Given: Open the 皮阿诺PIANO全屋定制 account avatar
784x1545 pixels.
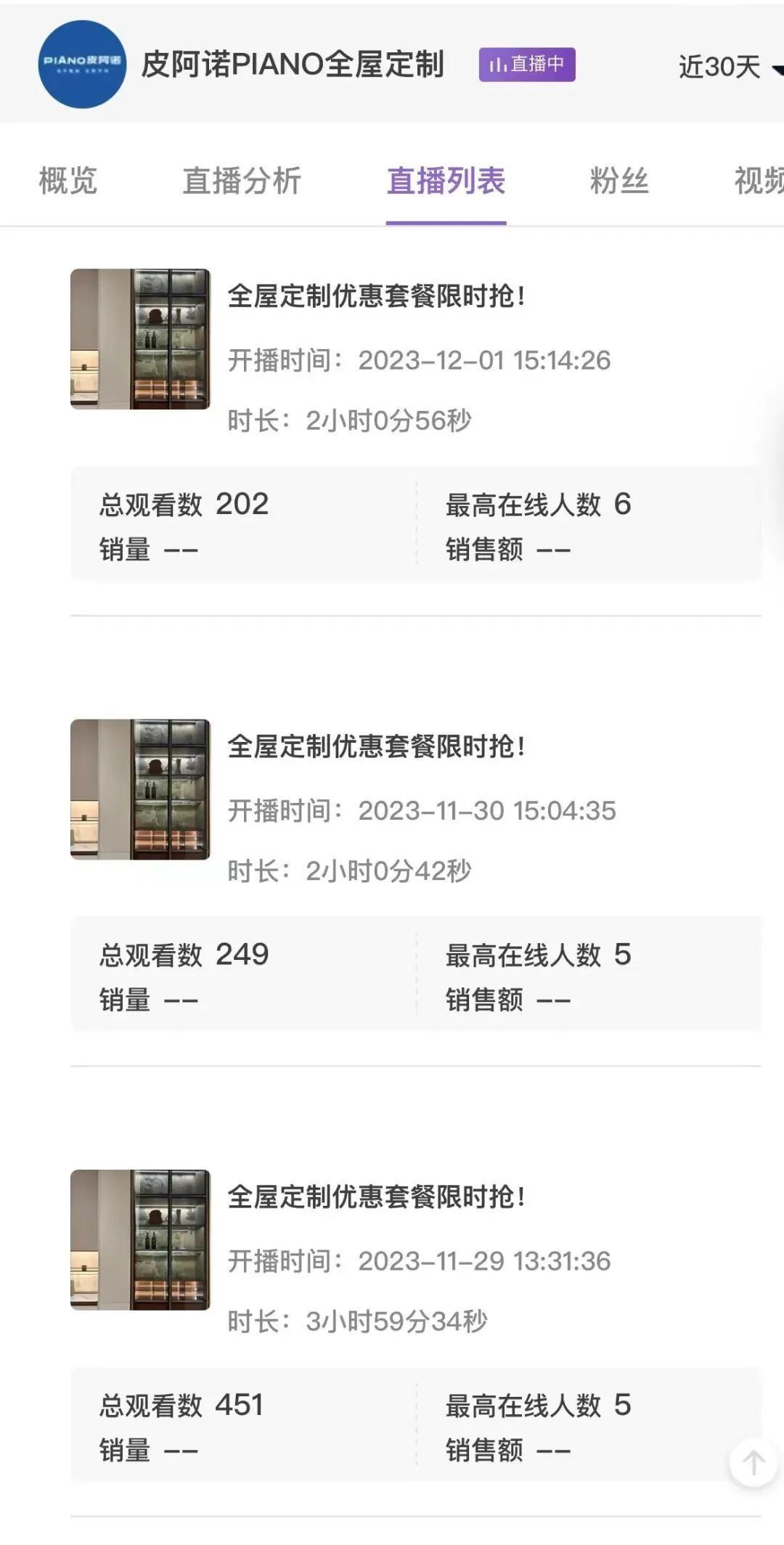Looking at the screenshot, I should (x=82, y=65).
